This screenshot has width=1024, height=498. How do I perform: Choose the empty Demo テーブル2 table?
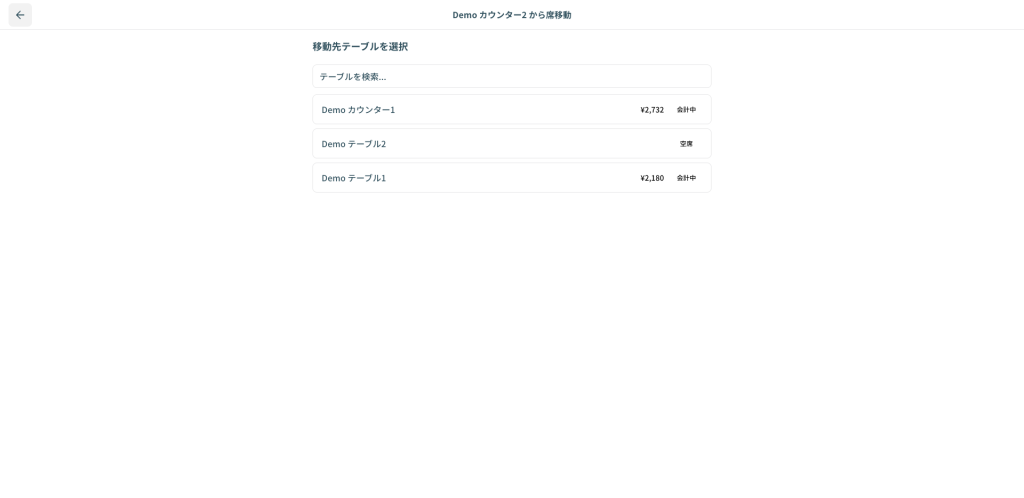click(x=511, y=144)
